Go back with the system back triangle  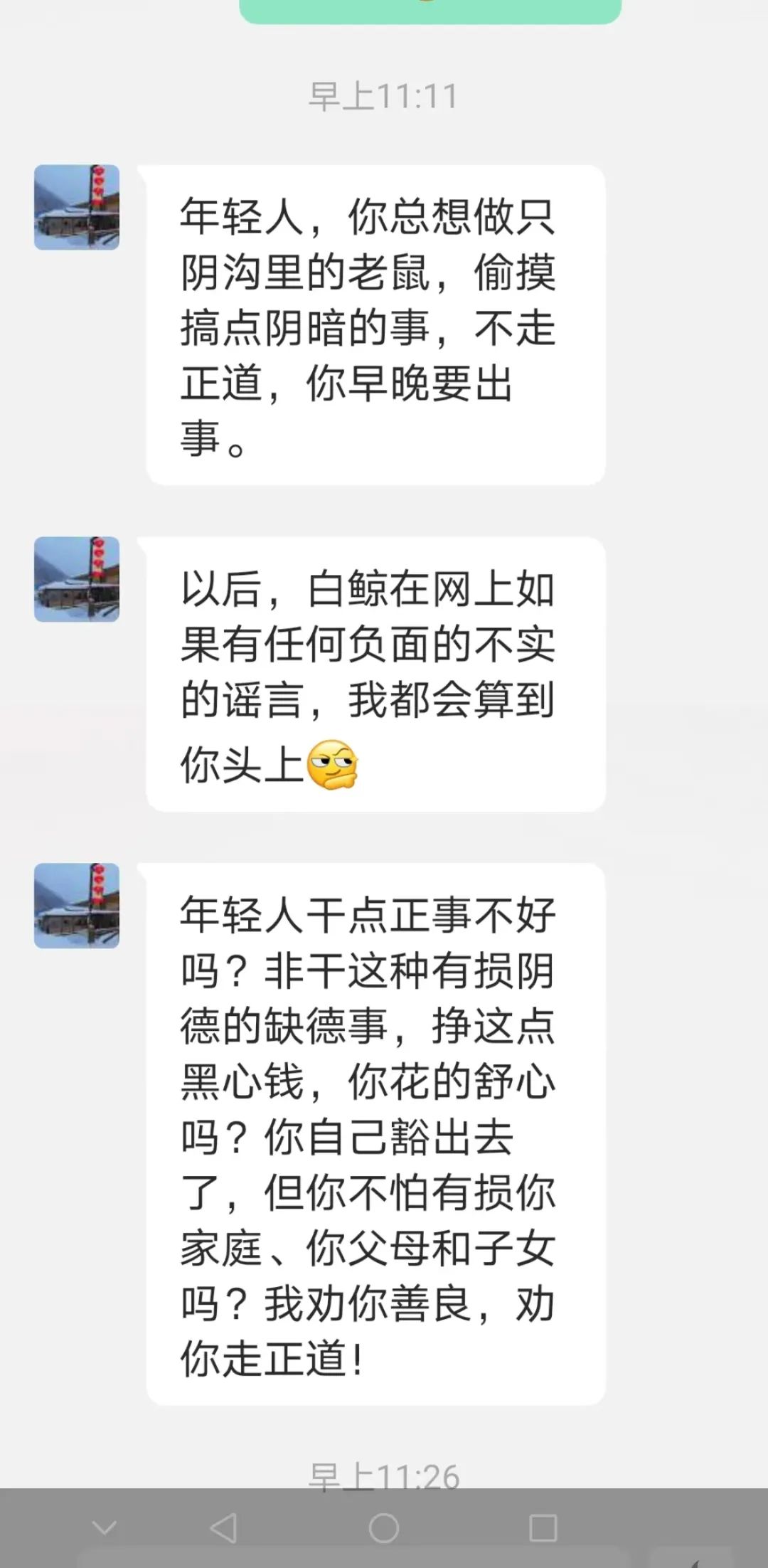coord(224,1527)
